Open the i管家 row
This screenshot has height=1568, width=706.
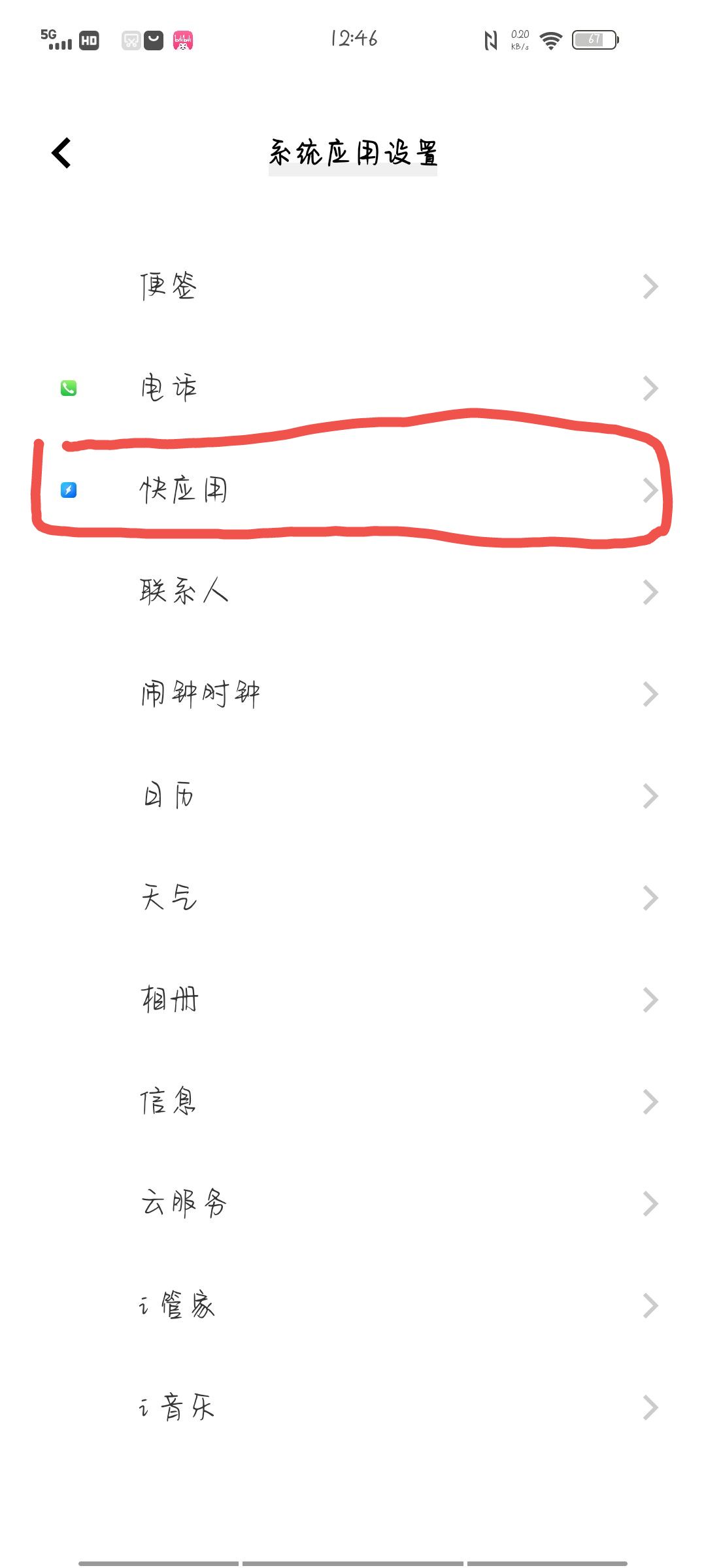[353, 1305]
